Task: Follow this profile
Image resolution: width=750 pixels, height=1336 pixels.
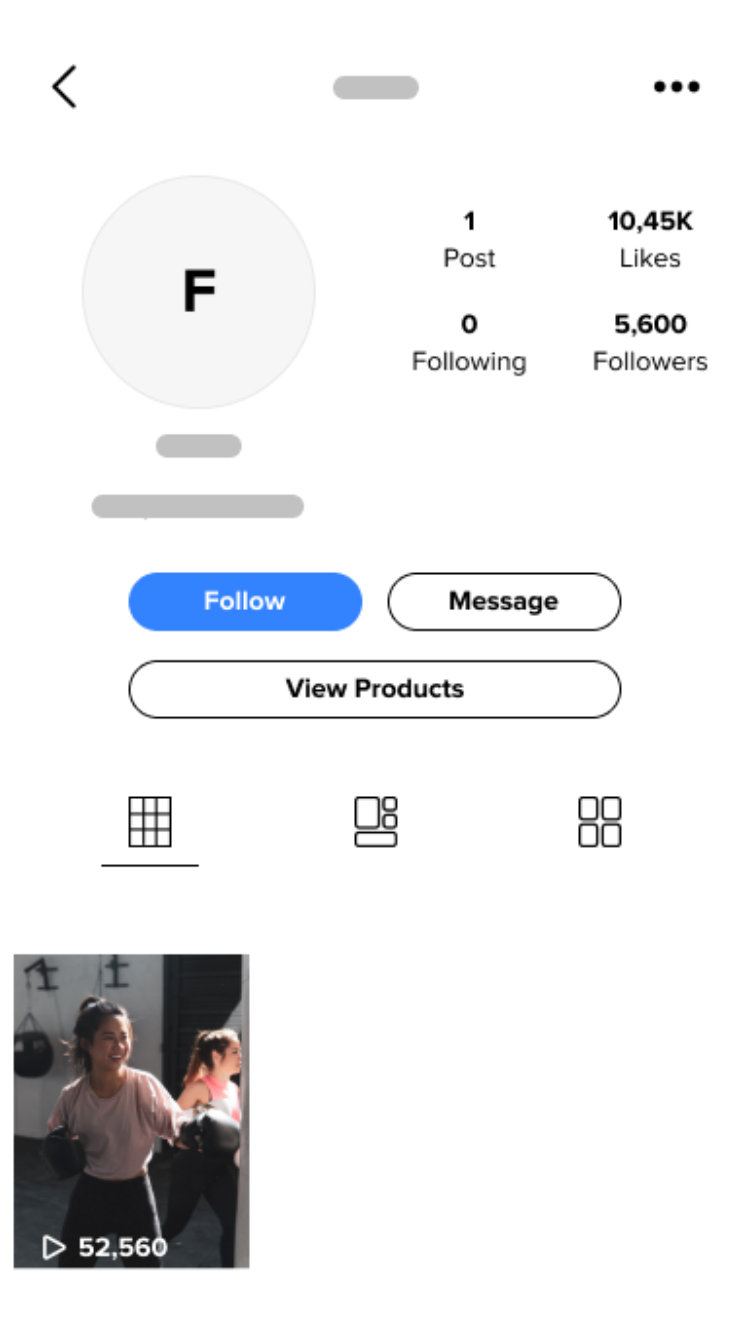Action: click(245, 601)
